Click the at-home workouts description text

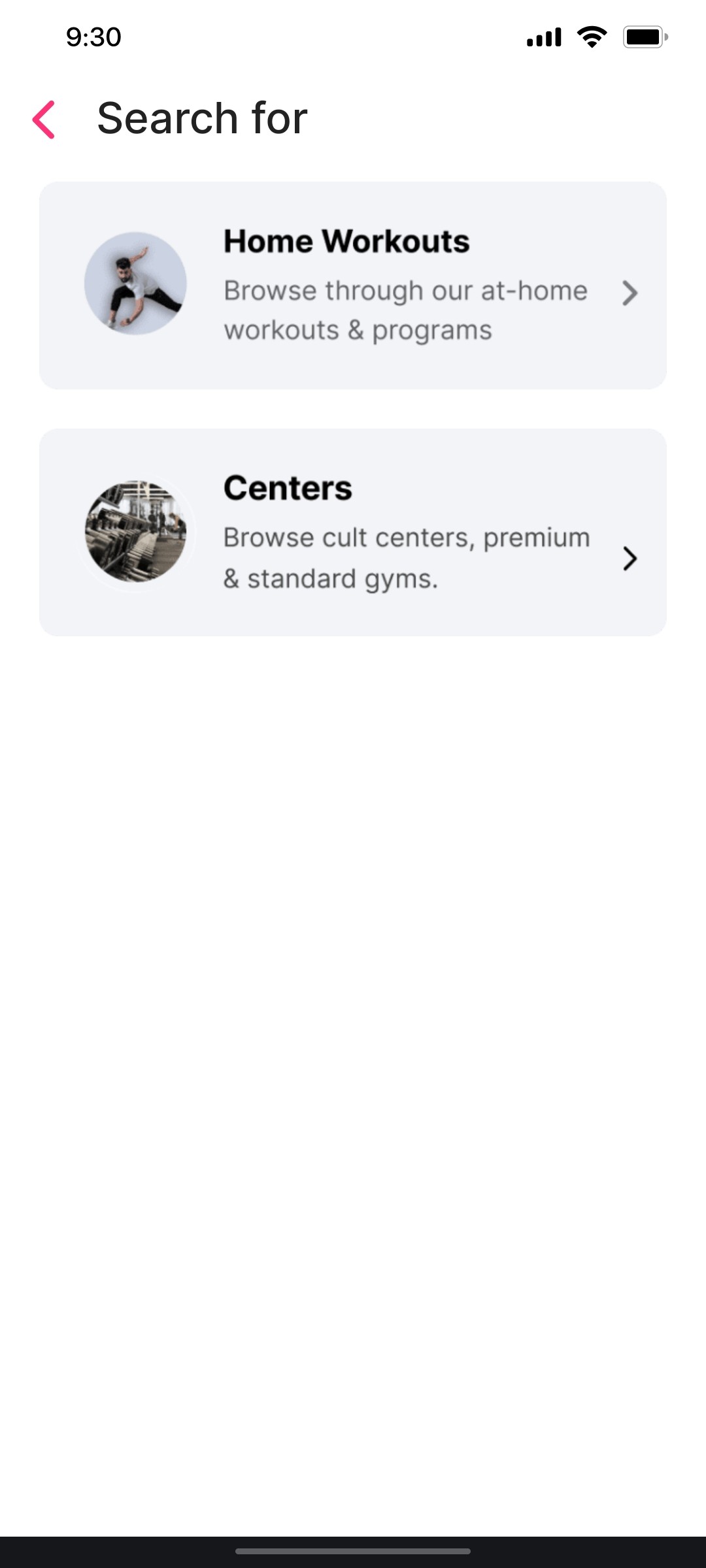pos(405,310)
